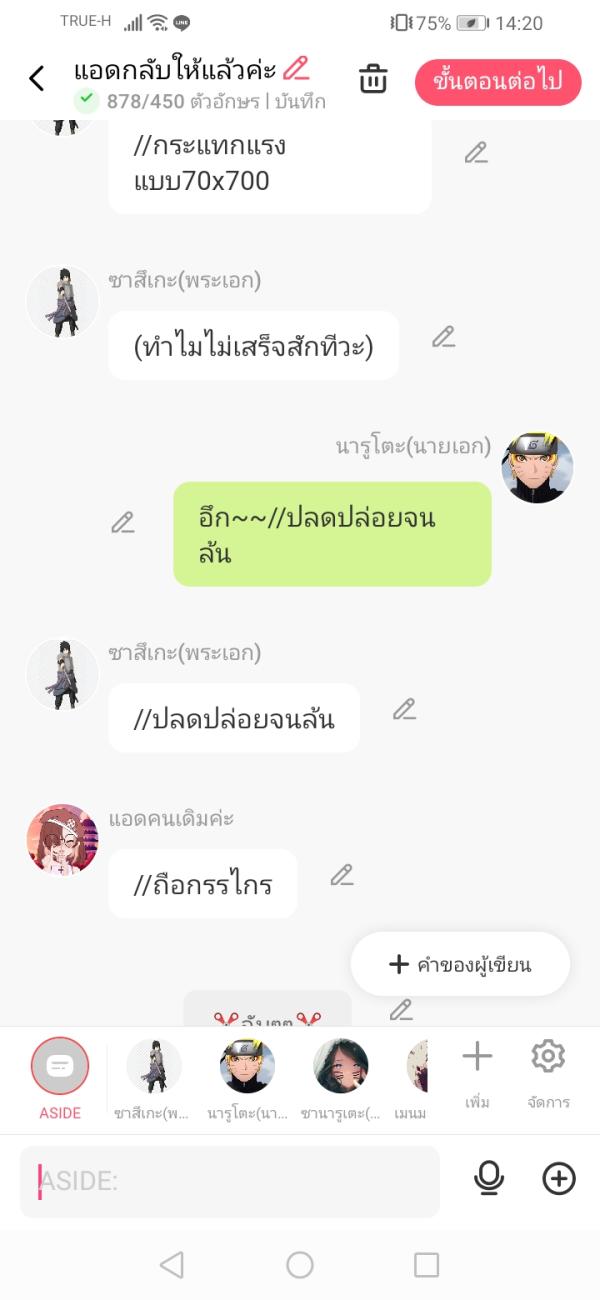Image resolution: width=600 pixels, height=1300 pixels.
Task: Select ซาสึเกะ character in bottom bar
Action: point(154,1066)
